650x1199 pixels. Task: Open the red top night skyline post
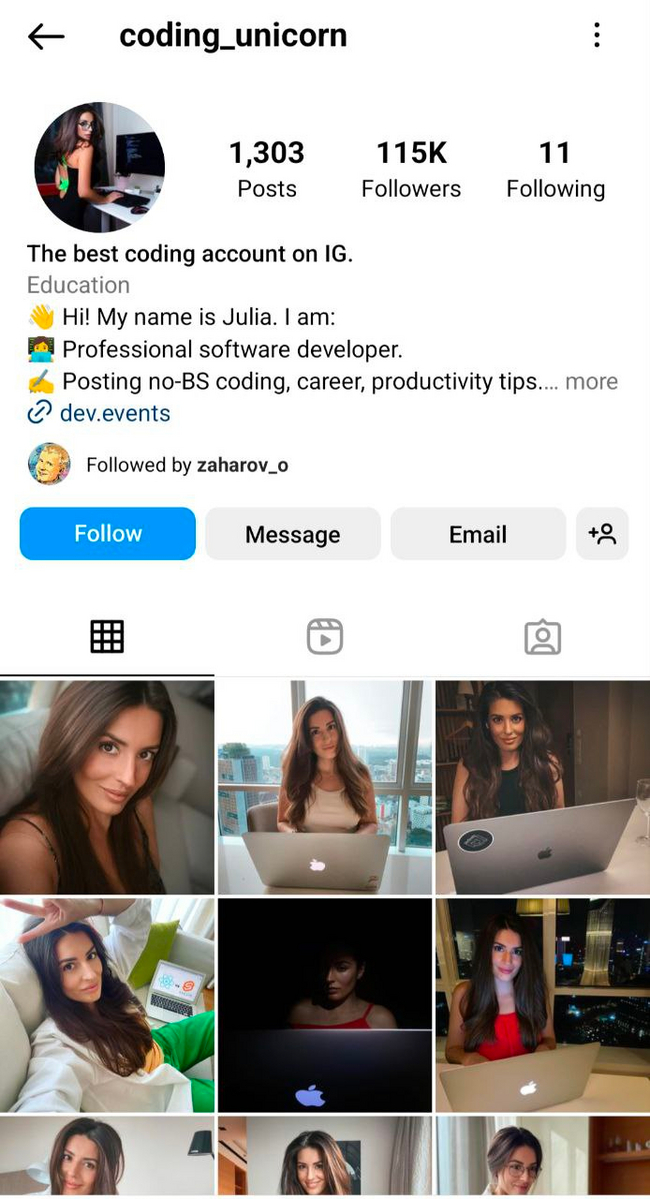click(543, 1005)
